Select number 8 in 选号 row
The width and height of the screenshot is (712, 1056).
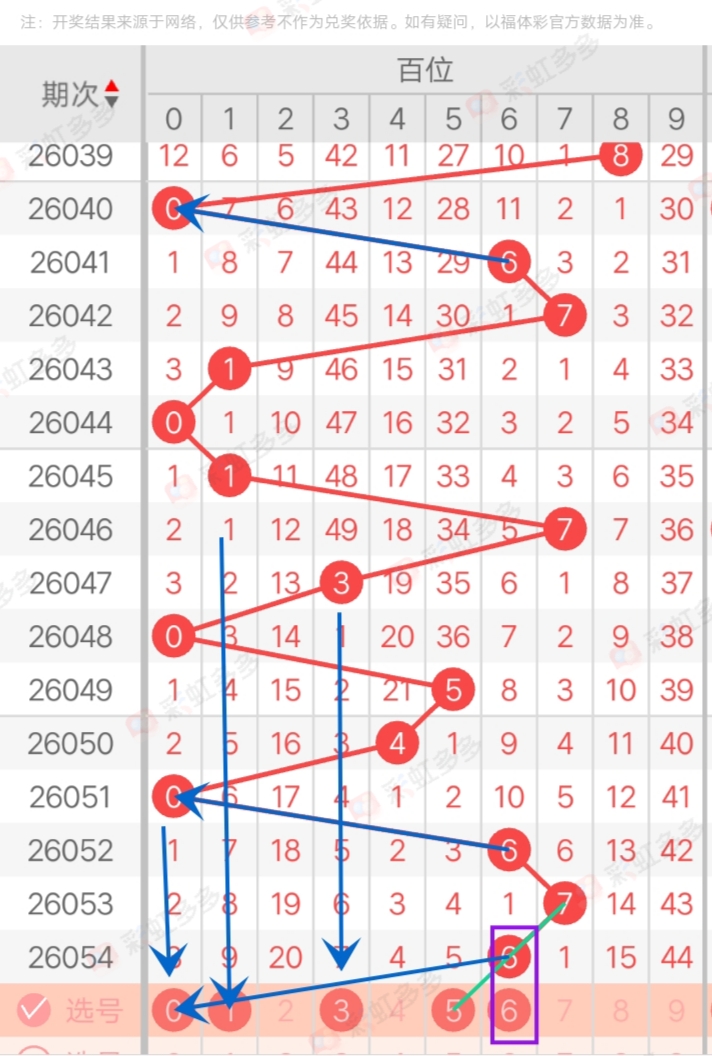click(622, 1012)
